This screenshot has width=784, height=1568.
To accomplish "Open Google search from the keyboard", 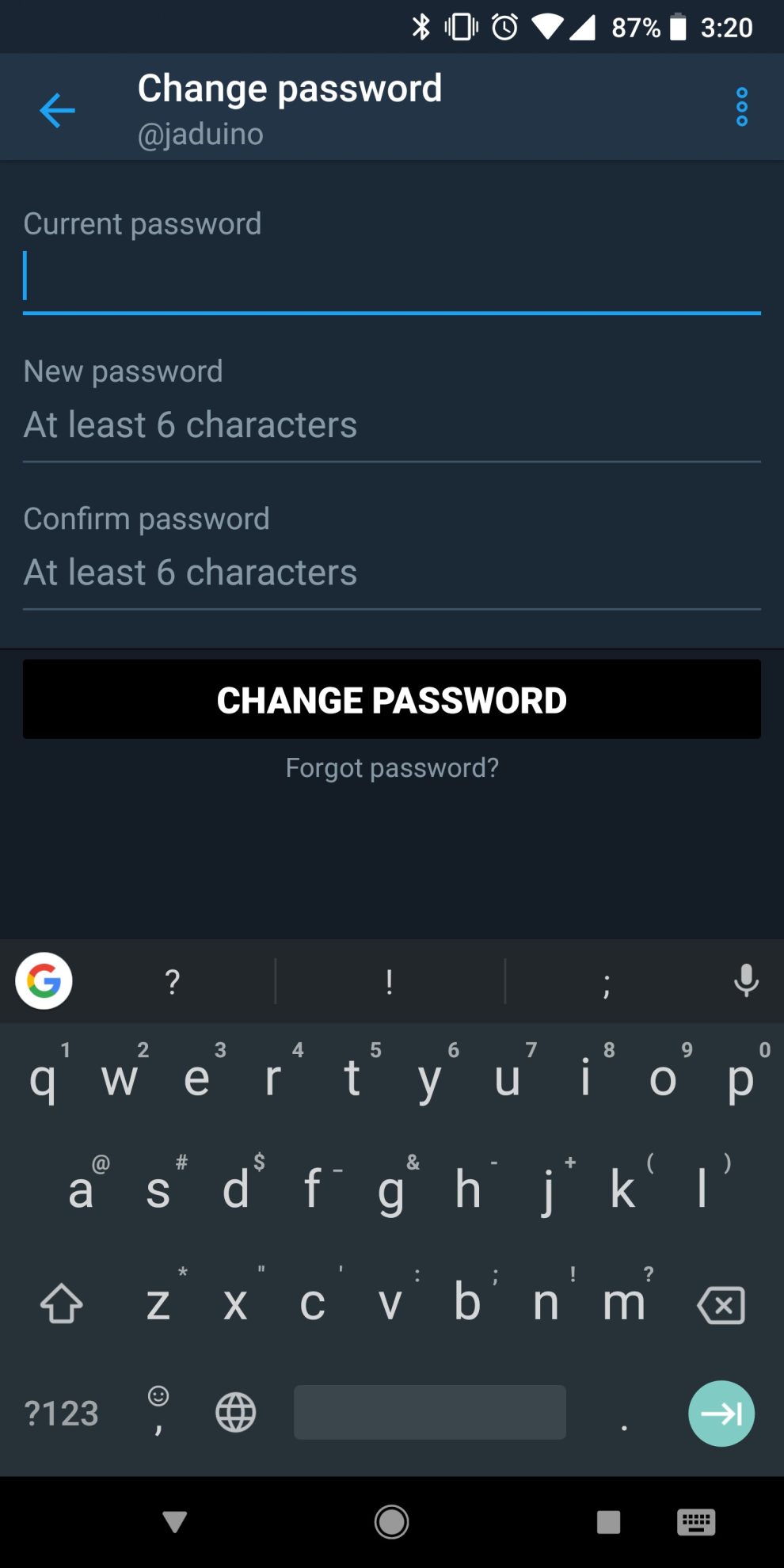I will click(44, 981).
